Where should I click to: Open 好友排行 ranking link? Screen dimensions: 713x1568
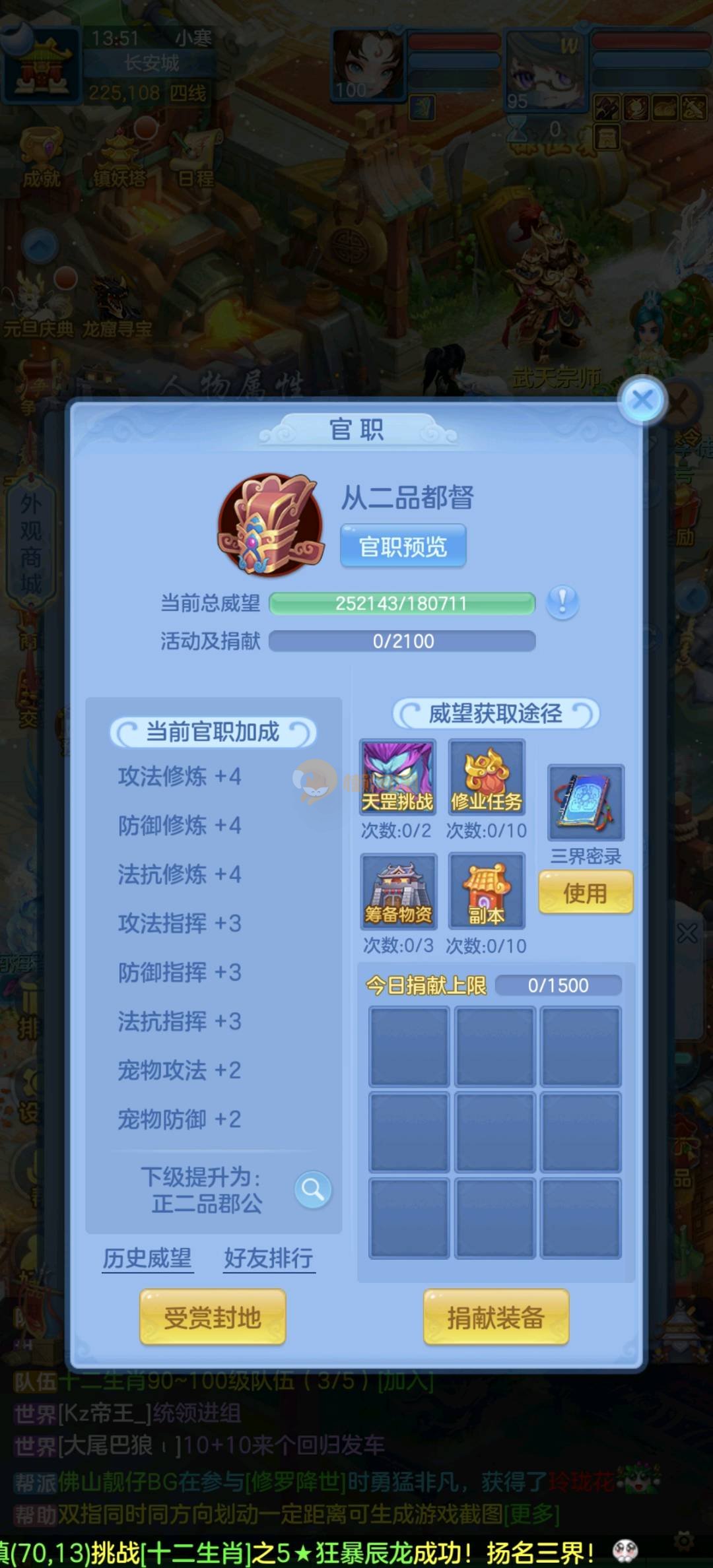click(x=269, y=1258)
